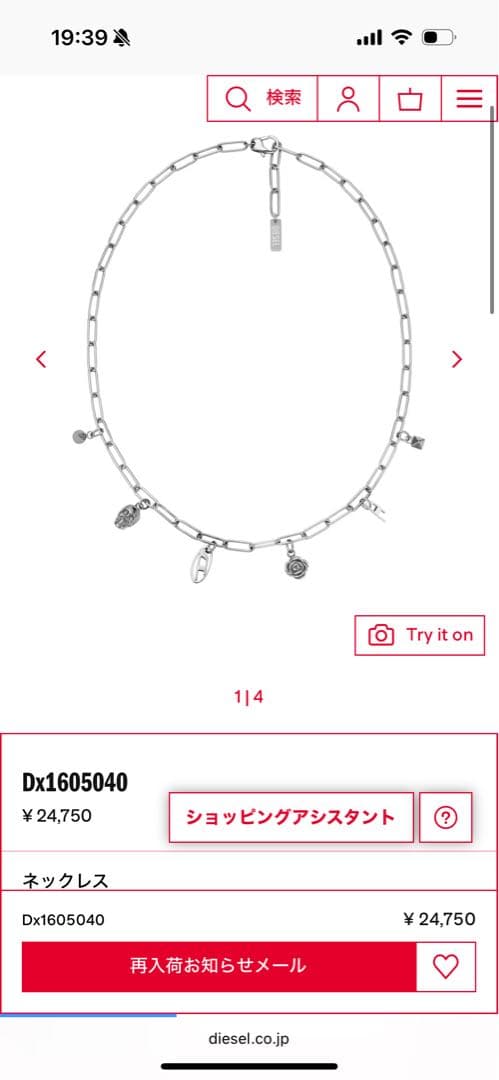The width and height of the screenshot is (499, 1080).
Task: Add necklace to wishlist with heart
Action: pyautogui.click(x=446, y=966)
